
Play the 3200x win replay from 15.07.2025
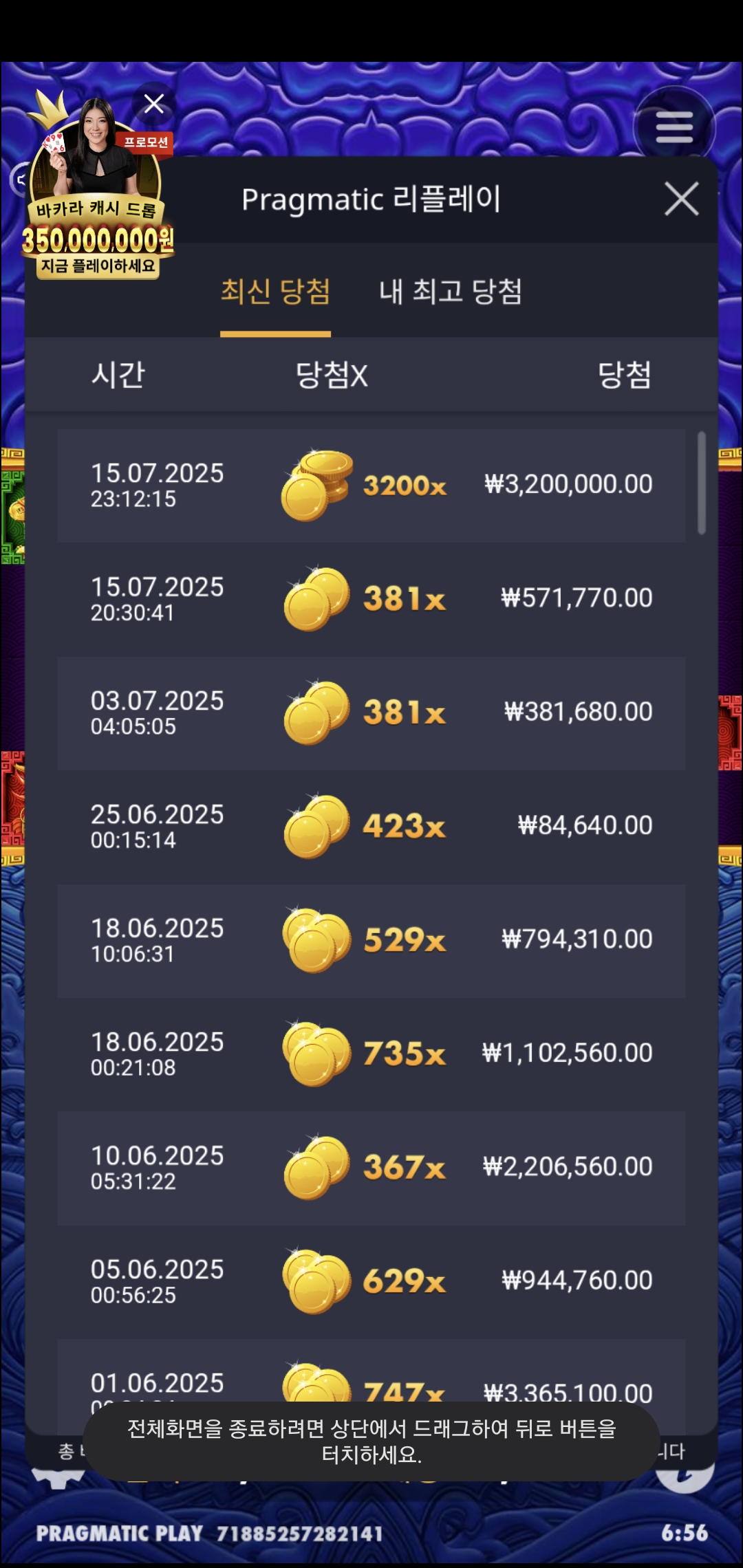point(371,486)
